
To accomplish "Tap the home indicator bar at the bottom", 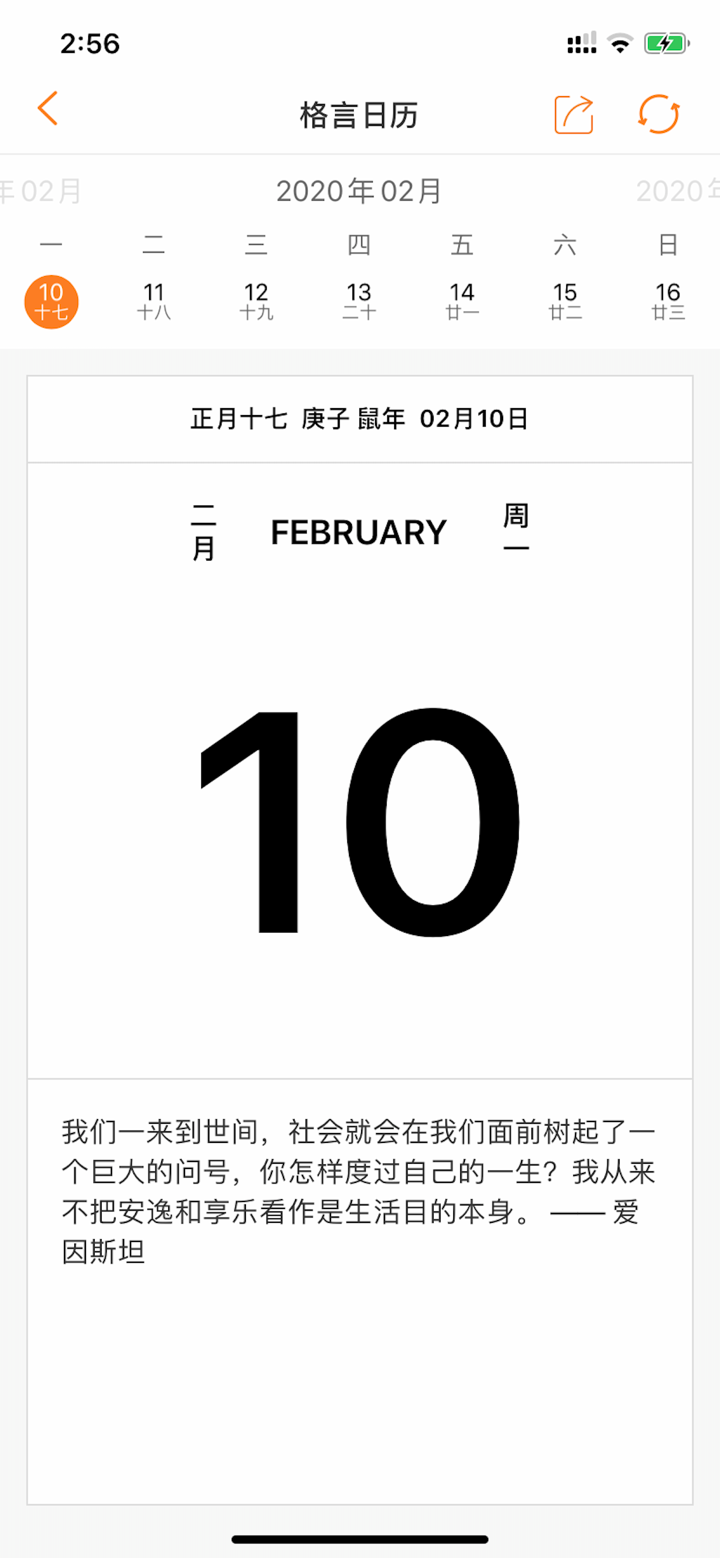I will tap(360, 1540).
